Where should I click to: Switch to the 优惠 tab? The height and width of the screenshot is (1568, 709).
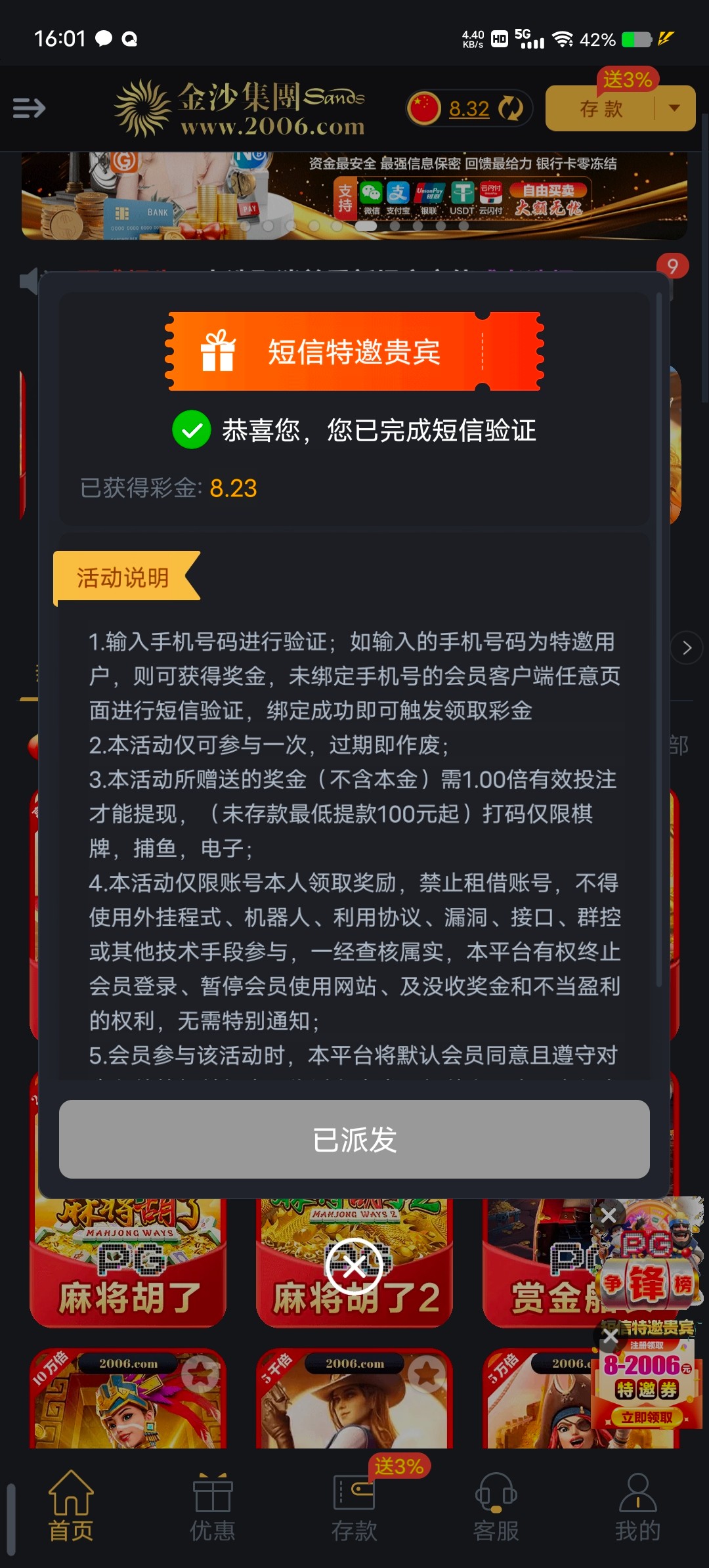(x=213, y=1507)
